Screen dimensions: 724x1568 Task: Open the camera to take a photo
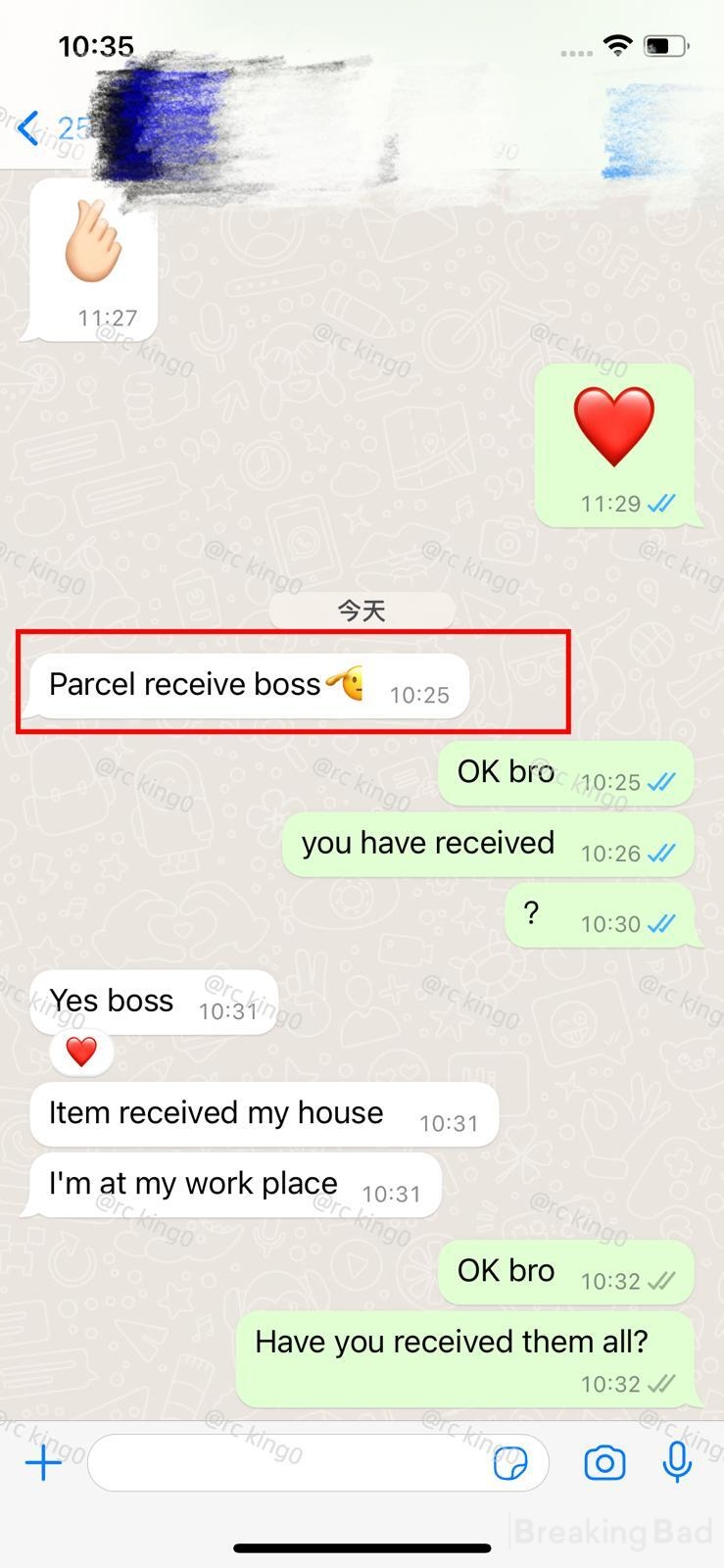pos(604,1464)
